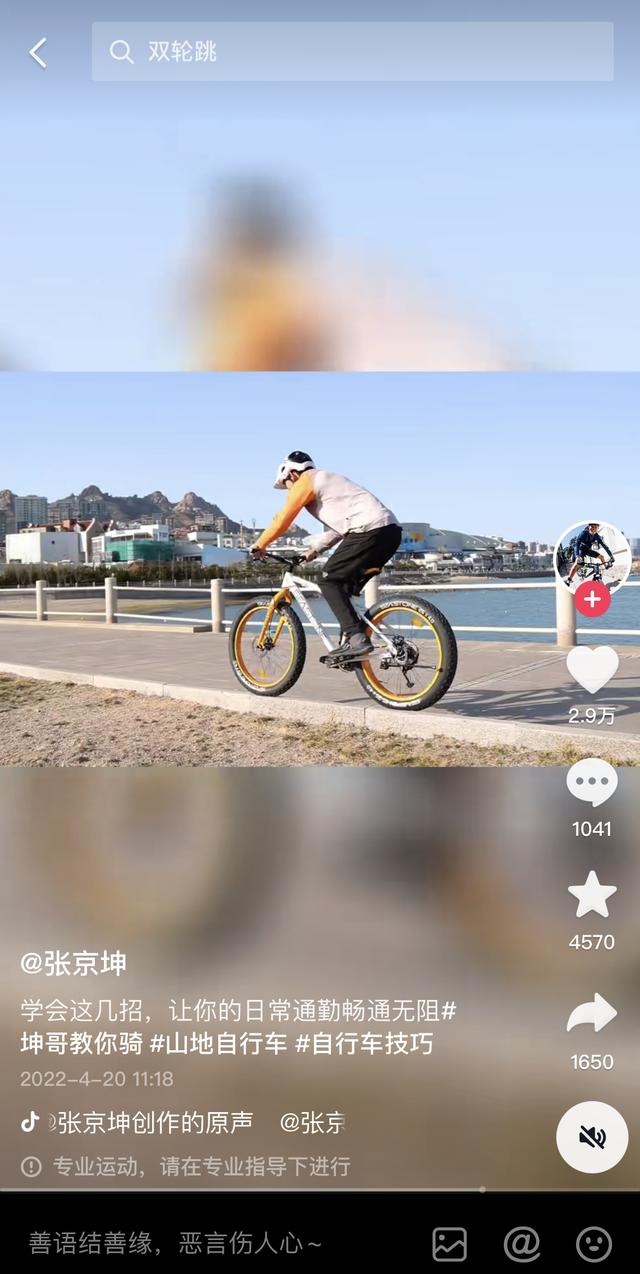Follow 张京坤 with the red plus button

point(592,599)
